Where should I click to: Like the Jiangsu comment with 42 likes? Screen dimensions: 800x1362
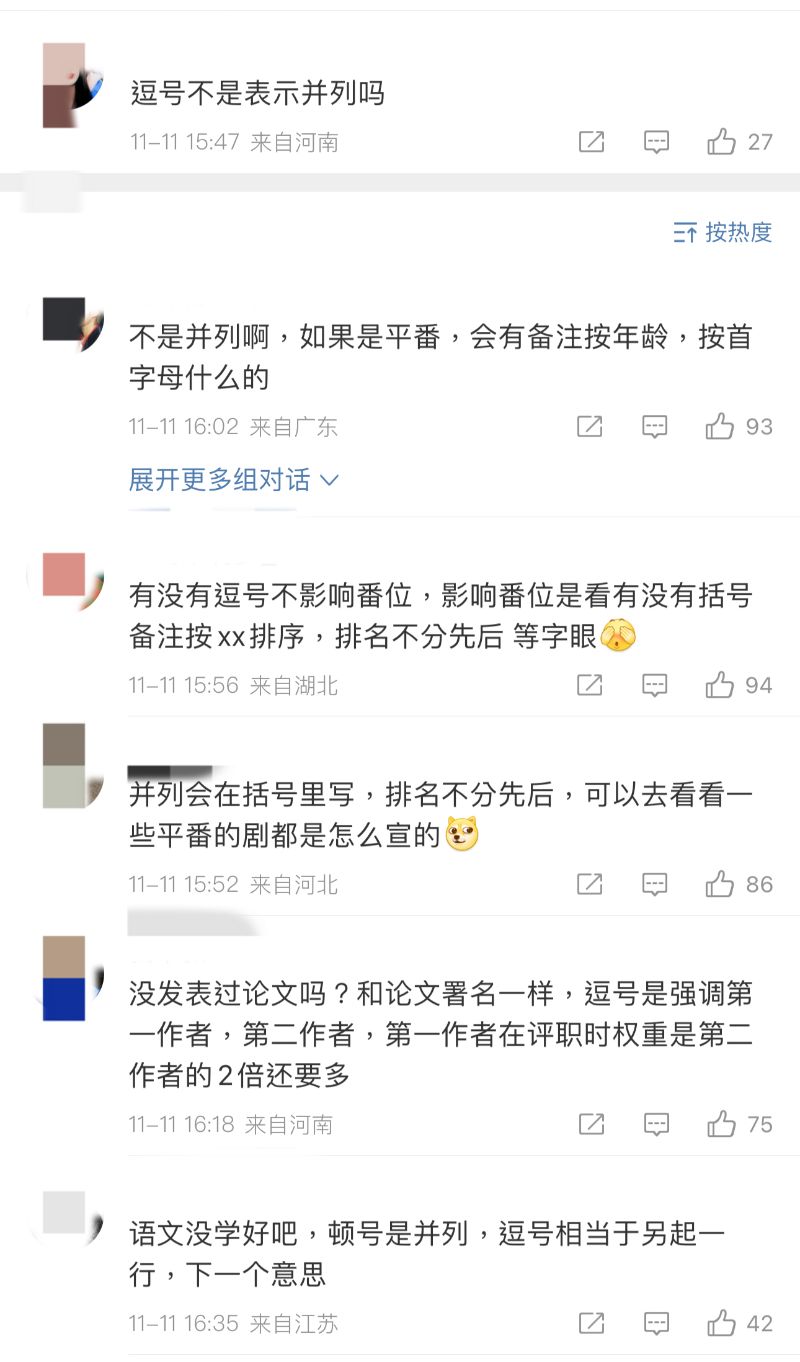(x=721, y=1323)
